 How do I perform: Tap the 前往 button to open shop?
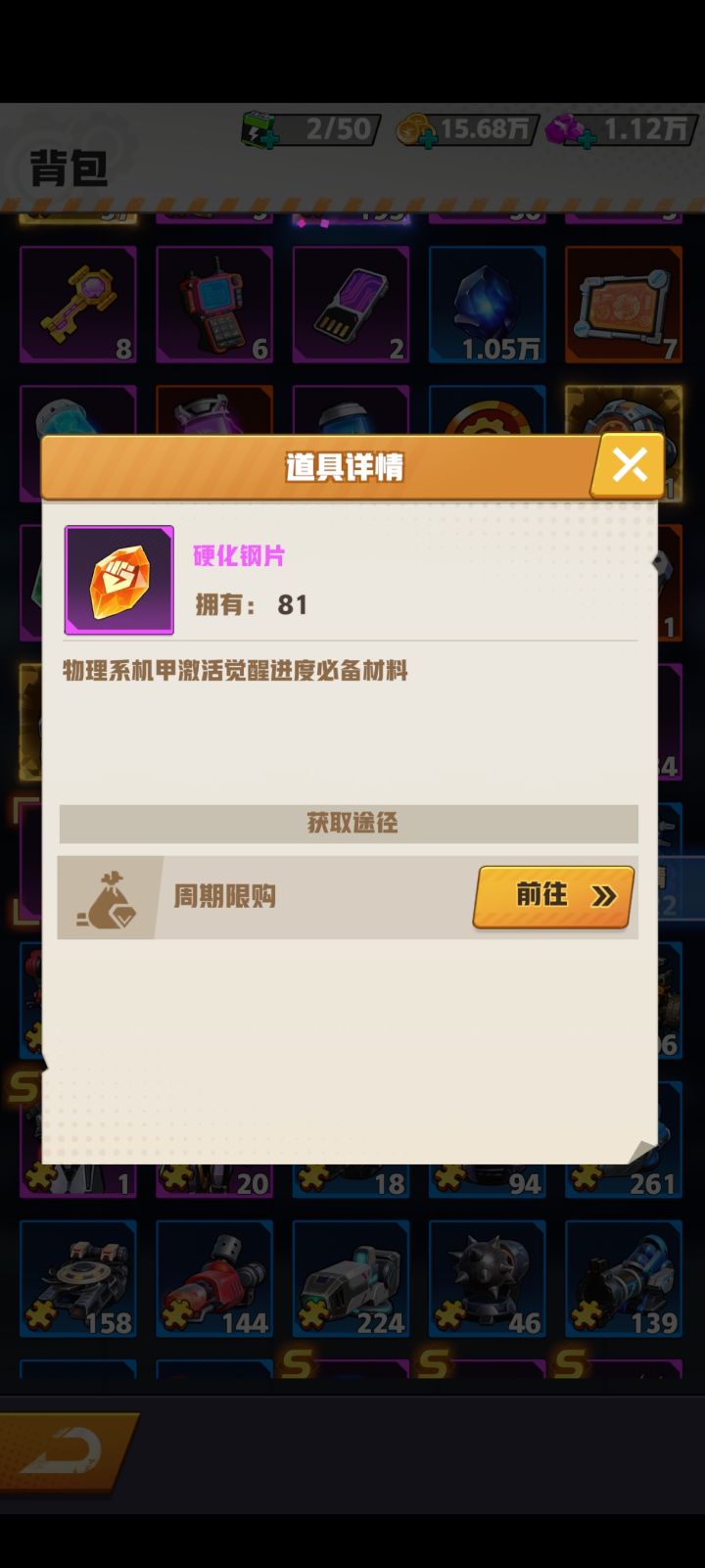(551, 896)
